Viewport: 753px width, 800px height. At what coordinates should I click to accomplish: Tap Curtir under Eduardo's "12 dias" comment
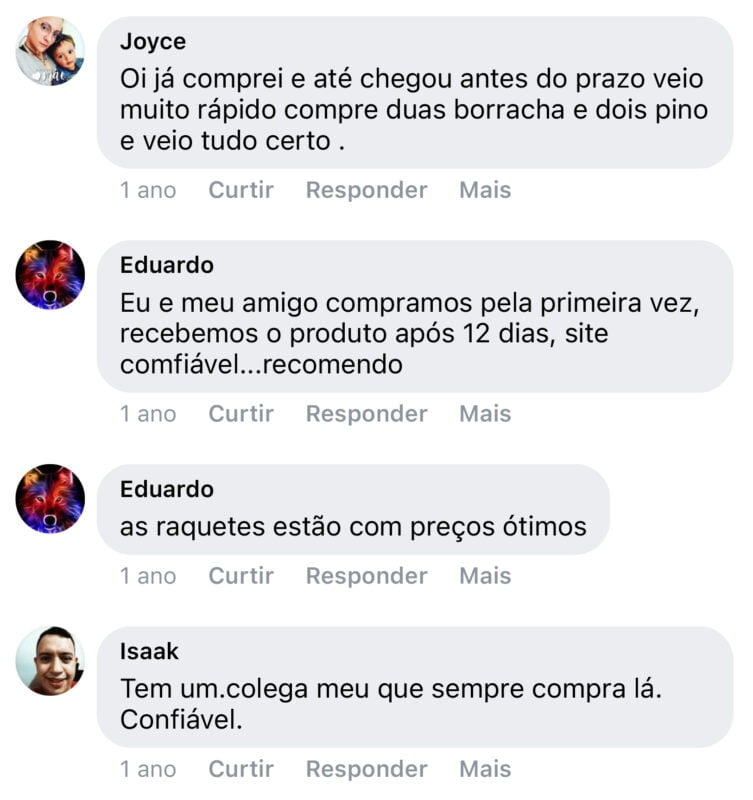click(240, 414)
